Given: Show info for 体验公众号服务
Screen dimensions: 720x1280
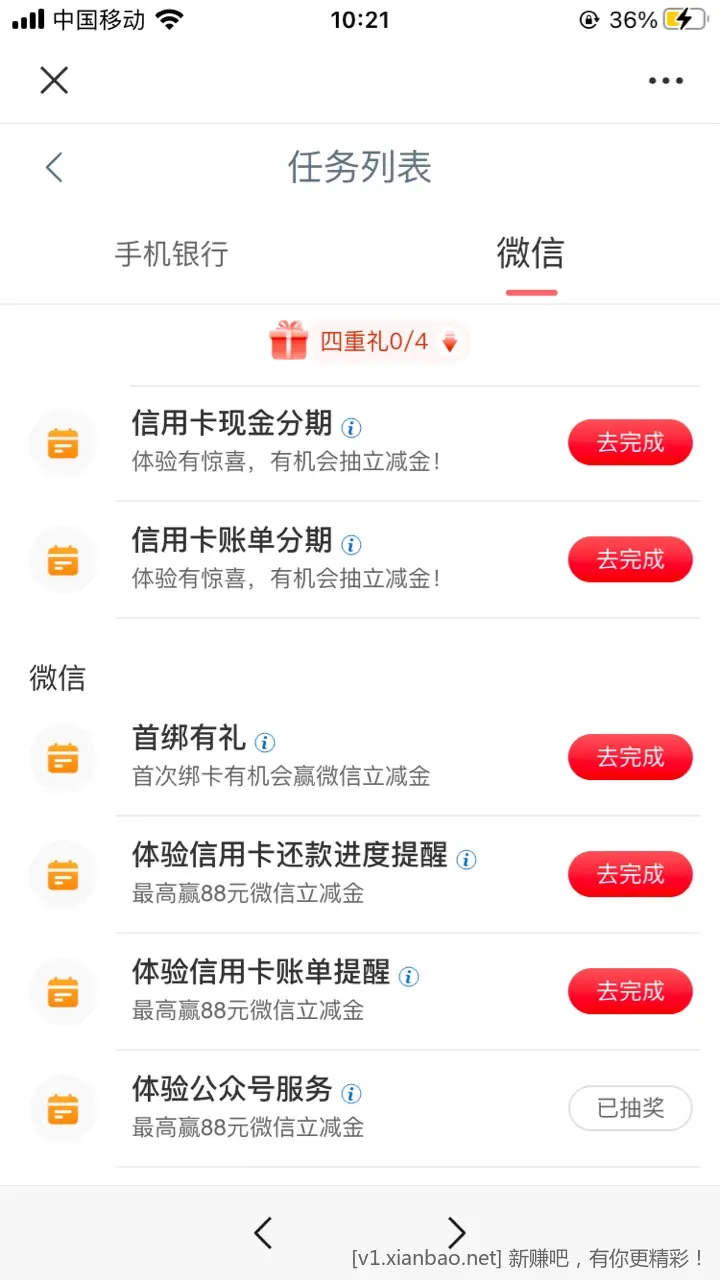Looking at the screenshot, I should tap(351, 1093).
